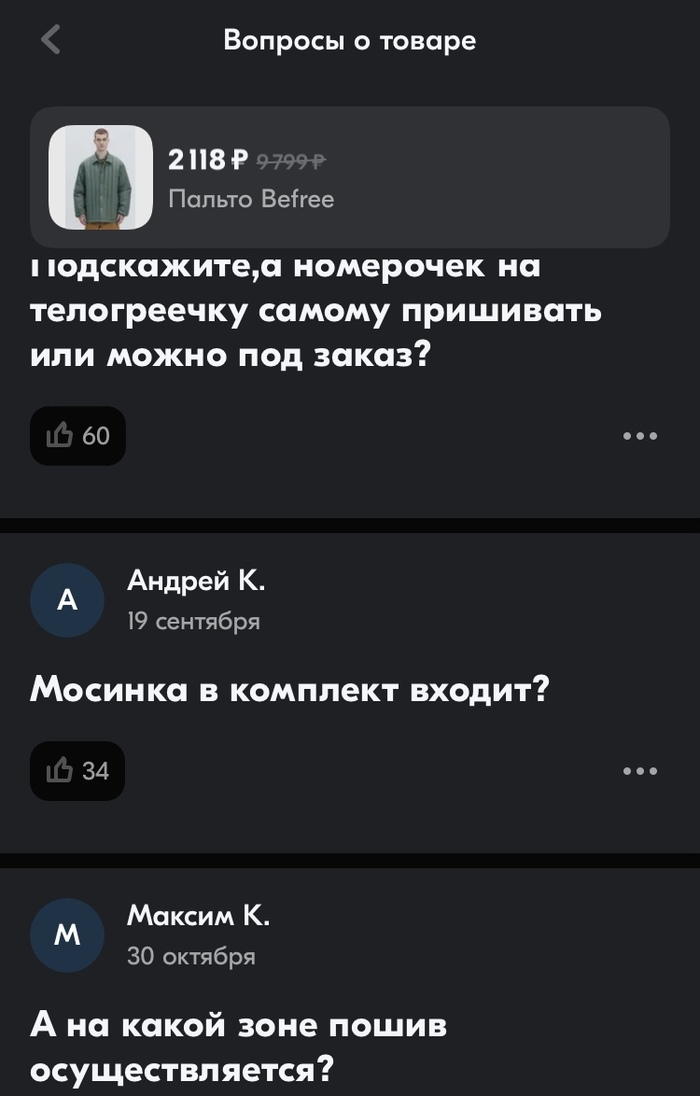Open Максим К.'s question about пошив

coord(238,1047)
